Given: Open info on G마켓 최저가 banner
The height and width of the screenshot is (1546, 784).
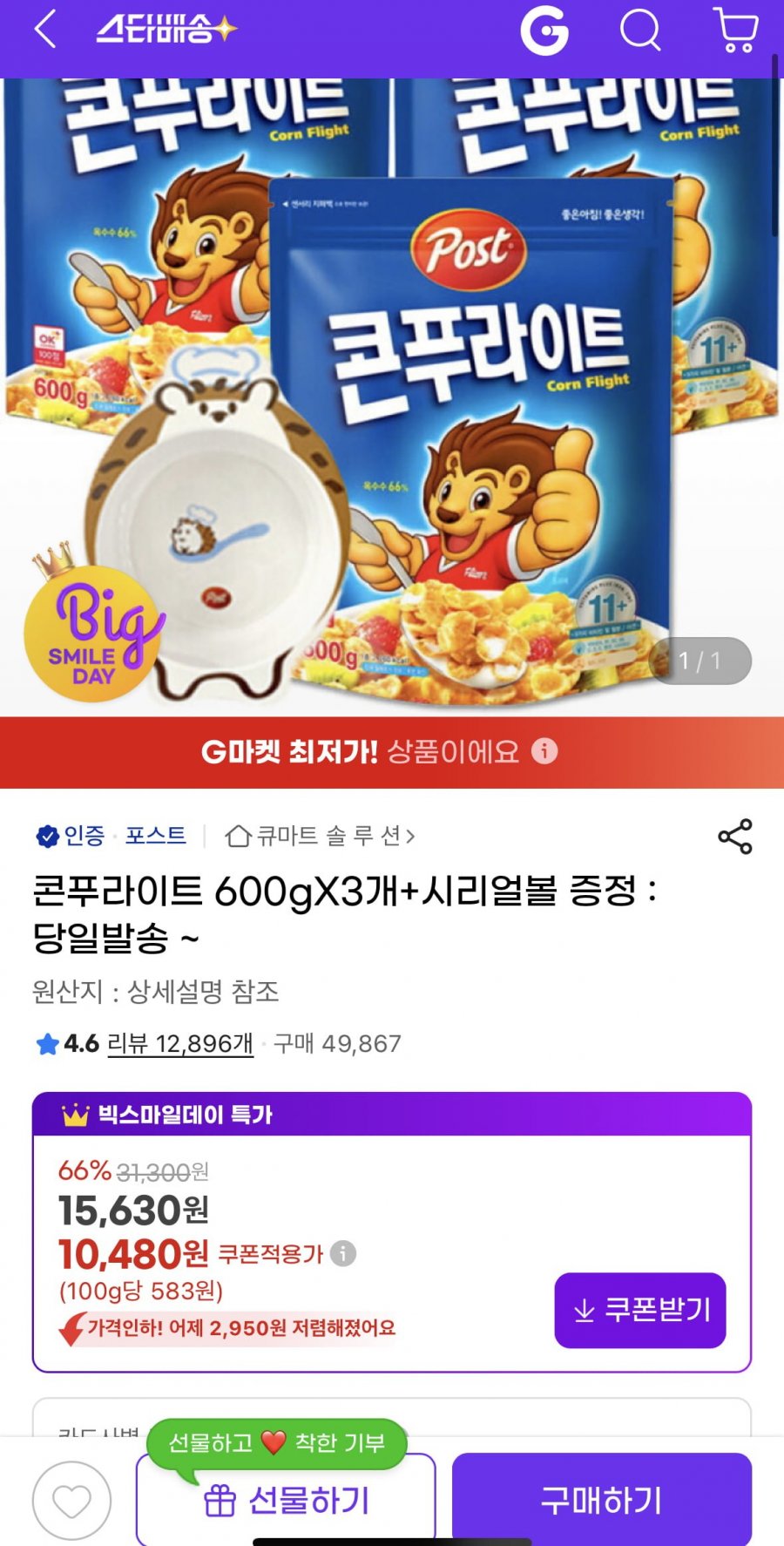Looking at the screenshot, I should (x=544, y=750).
